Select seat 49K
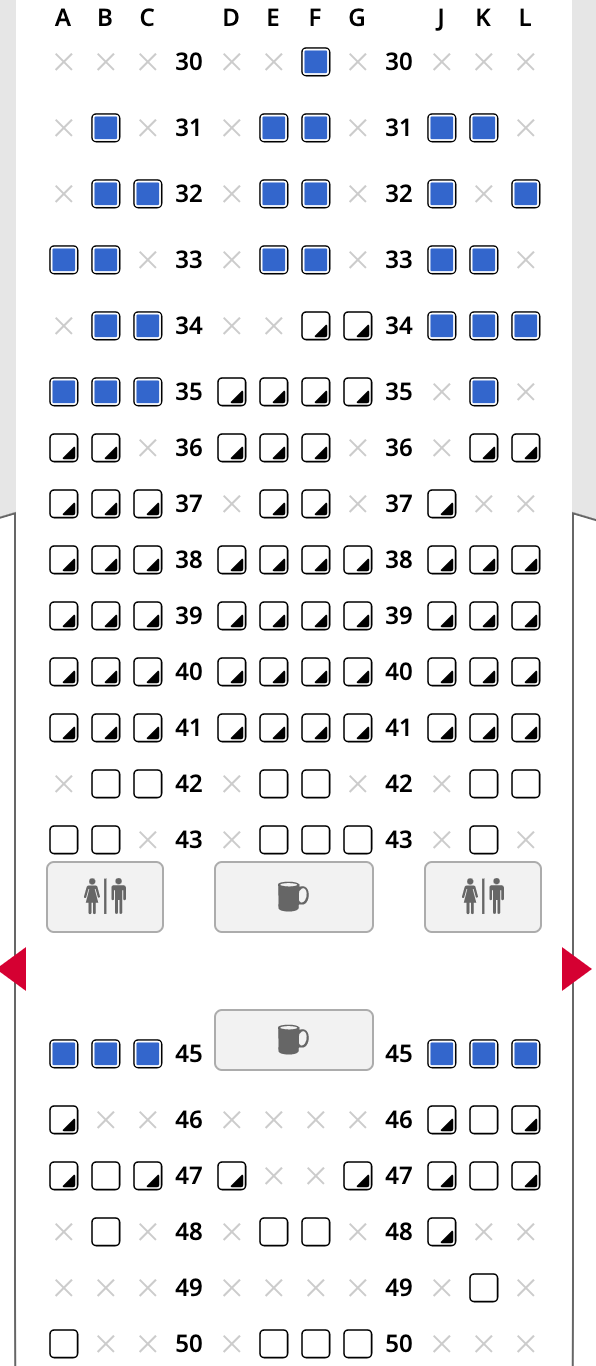This screenshot has width=596, height=1366. click(484, 1288)
